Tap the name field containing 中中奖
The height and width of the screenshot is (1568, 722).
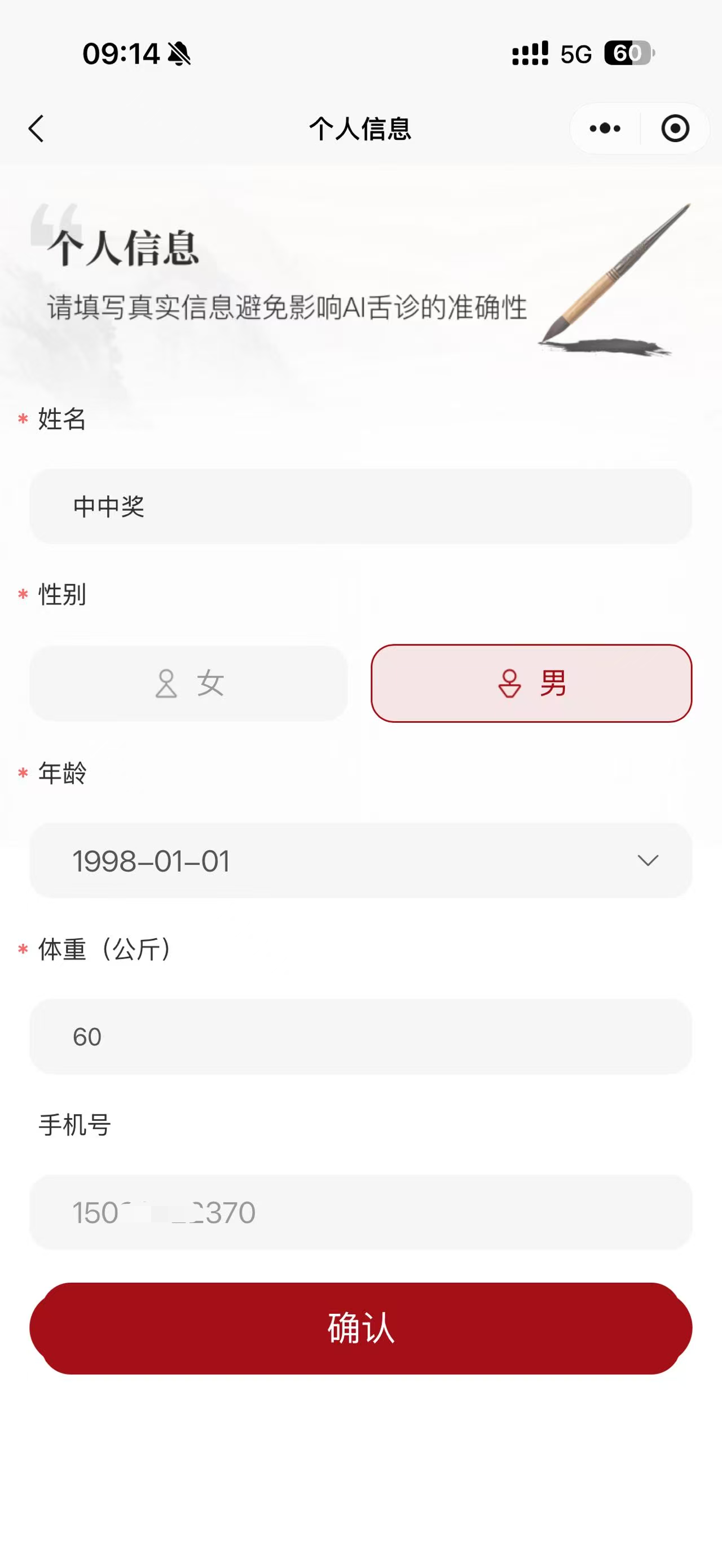tap(361, 506)
